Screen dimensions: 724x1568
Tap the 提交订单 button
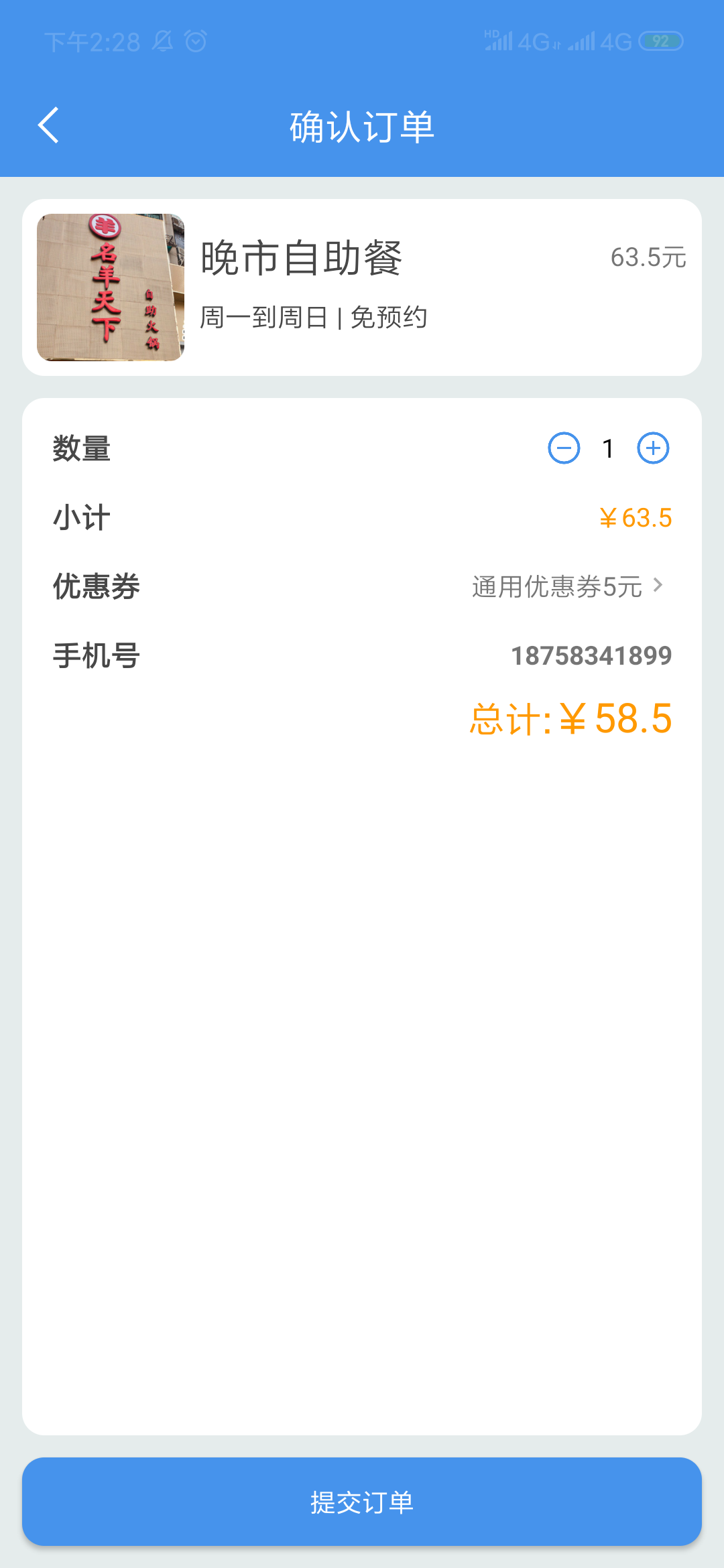(362, 1502)
